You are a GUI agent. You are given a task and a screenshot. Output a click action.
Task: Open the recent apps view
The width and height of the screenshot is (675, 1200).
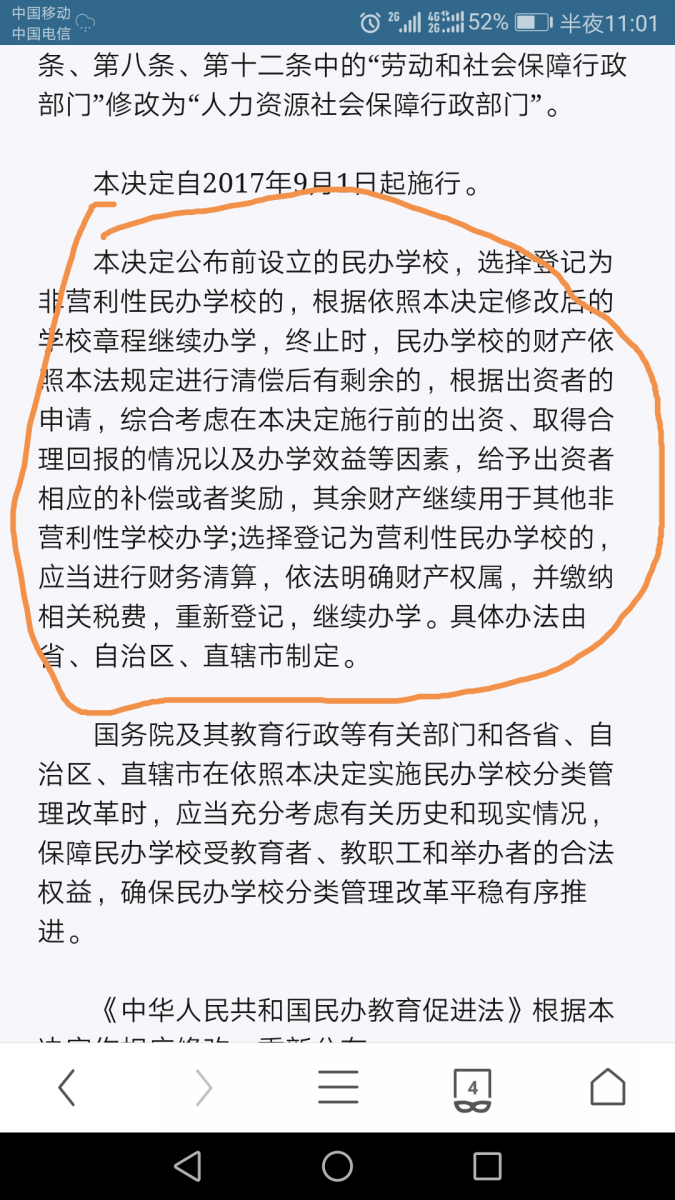pyautogui.click(x=487, y=1166)
